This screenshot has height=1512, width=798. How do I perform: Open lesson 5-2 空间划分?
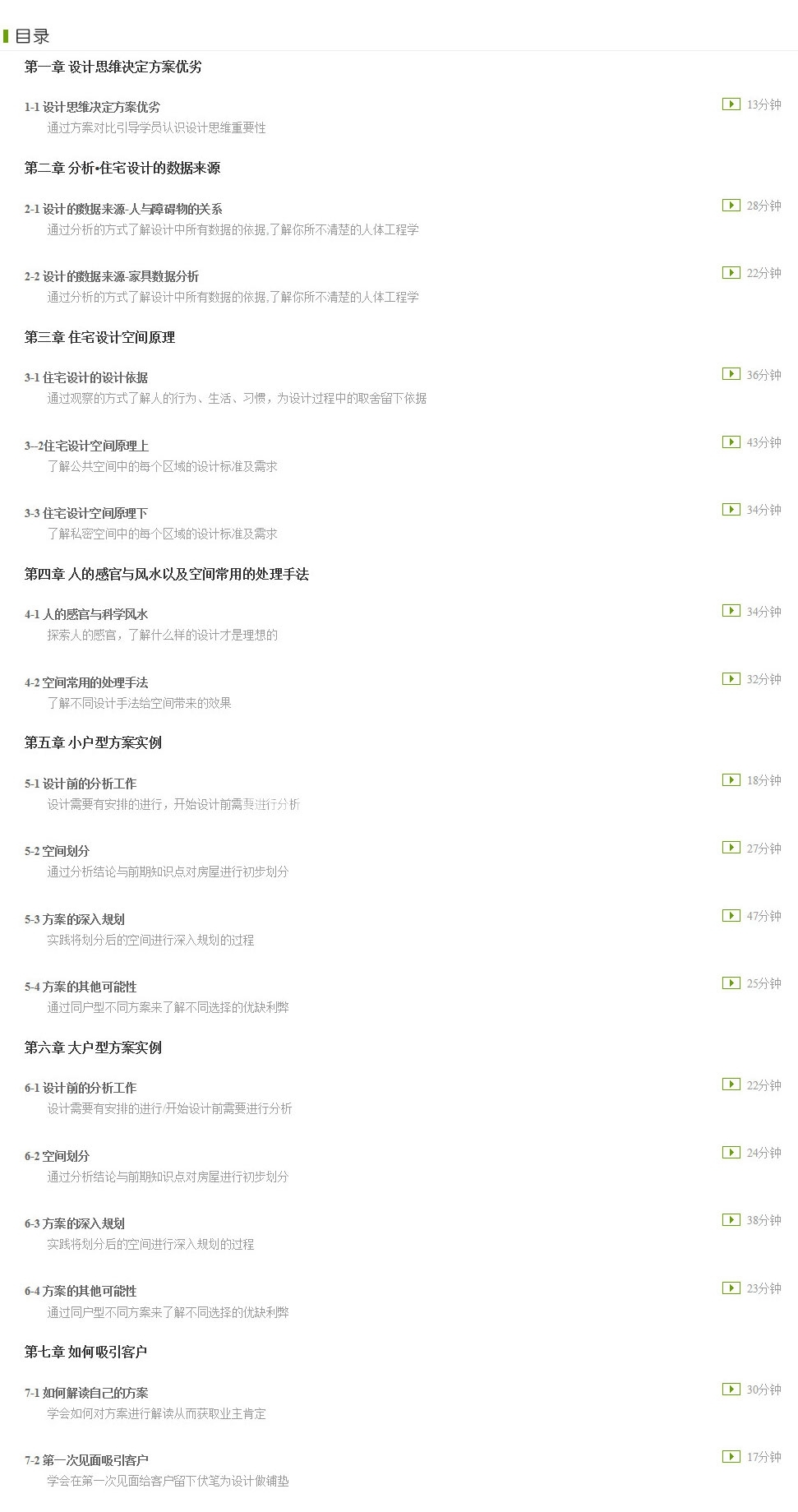point(57,851)
